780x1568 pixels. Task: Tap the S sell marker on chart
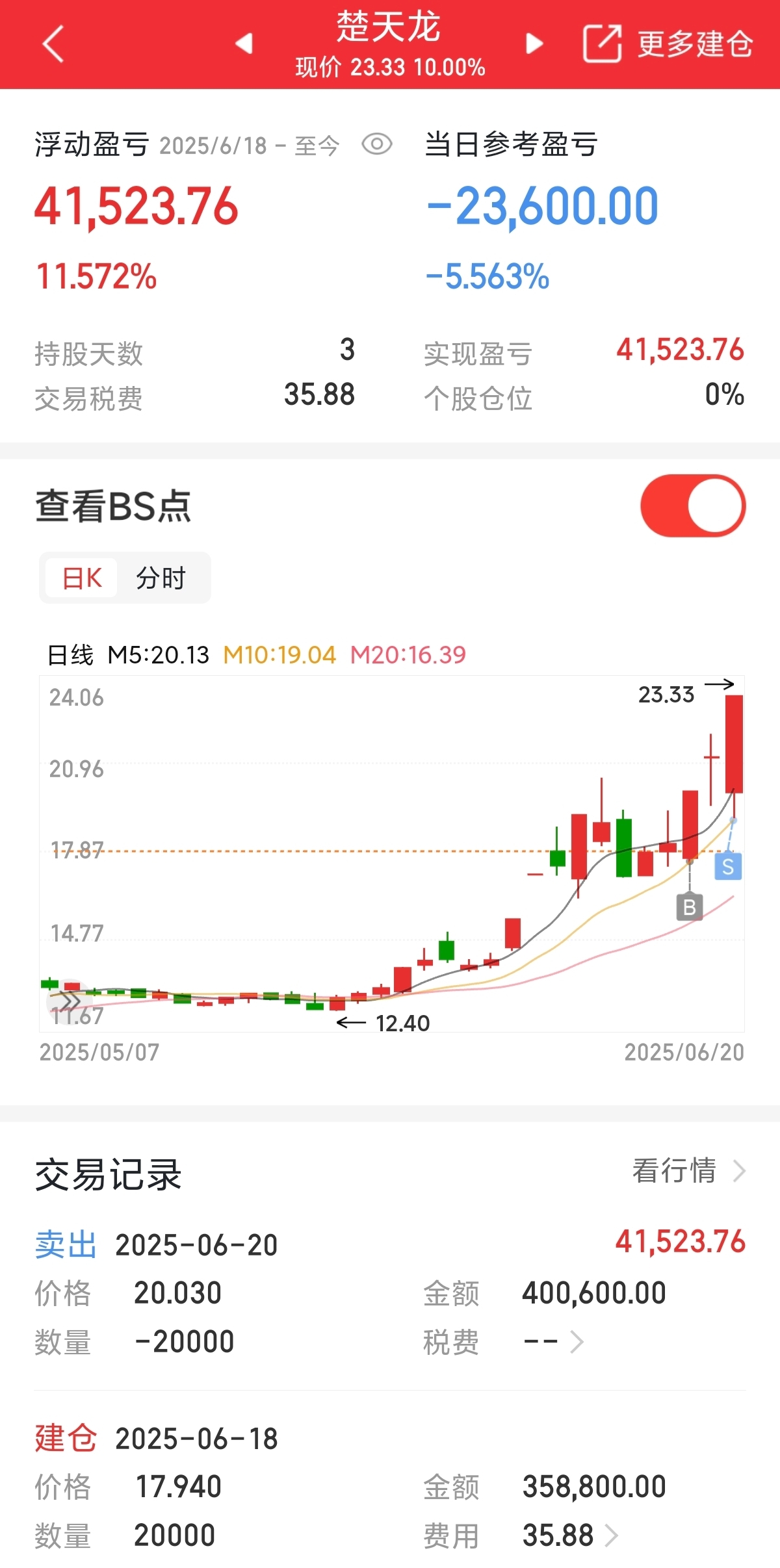(x=728, y=866)
